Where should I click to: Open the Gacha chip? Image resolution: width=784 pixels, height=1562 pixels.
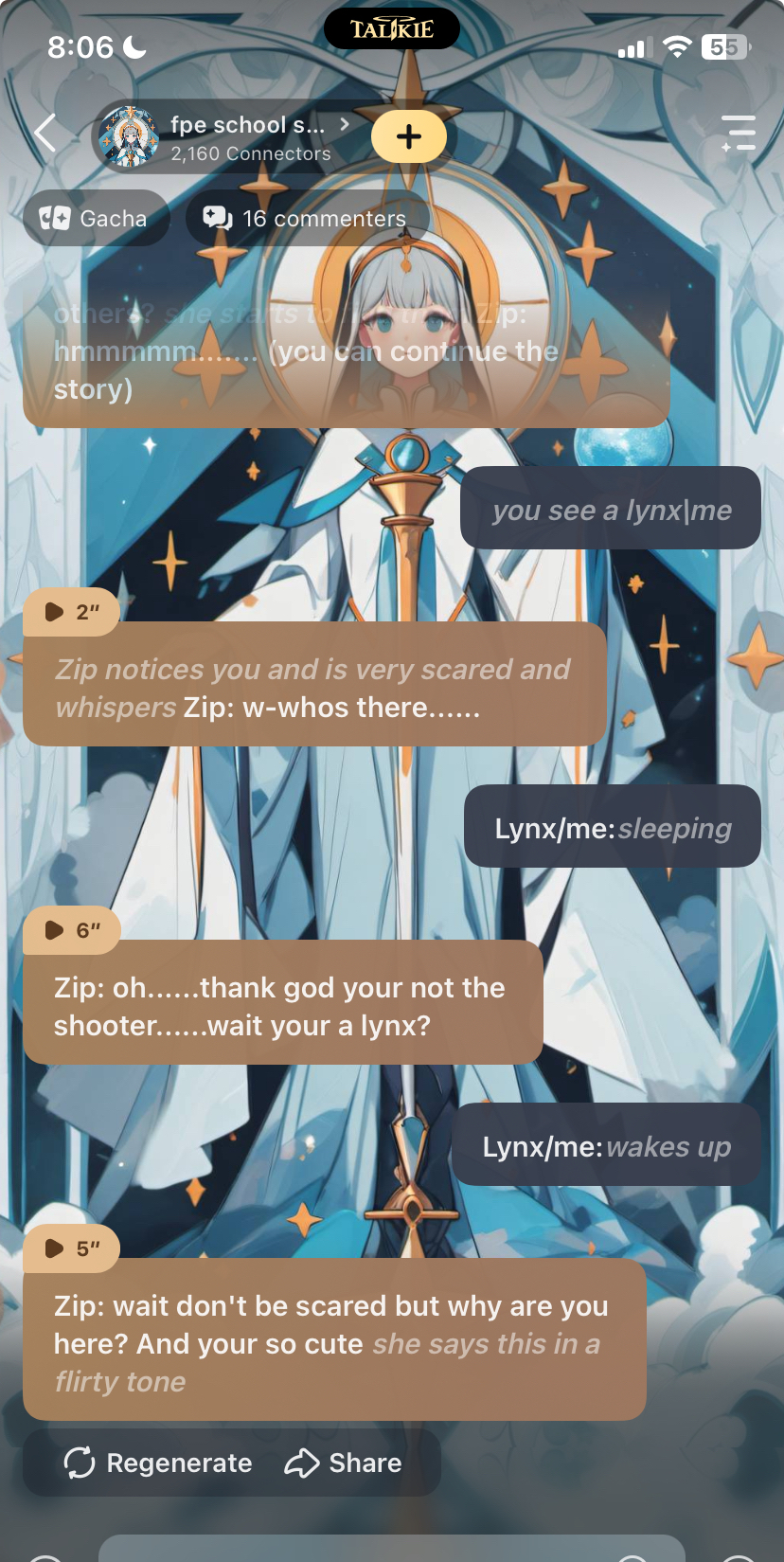(96, 219)
